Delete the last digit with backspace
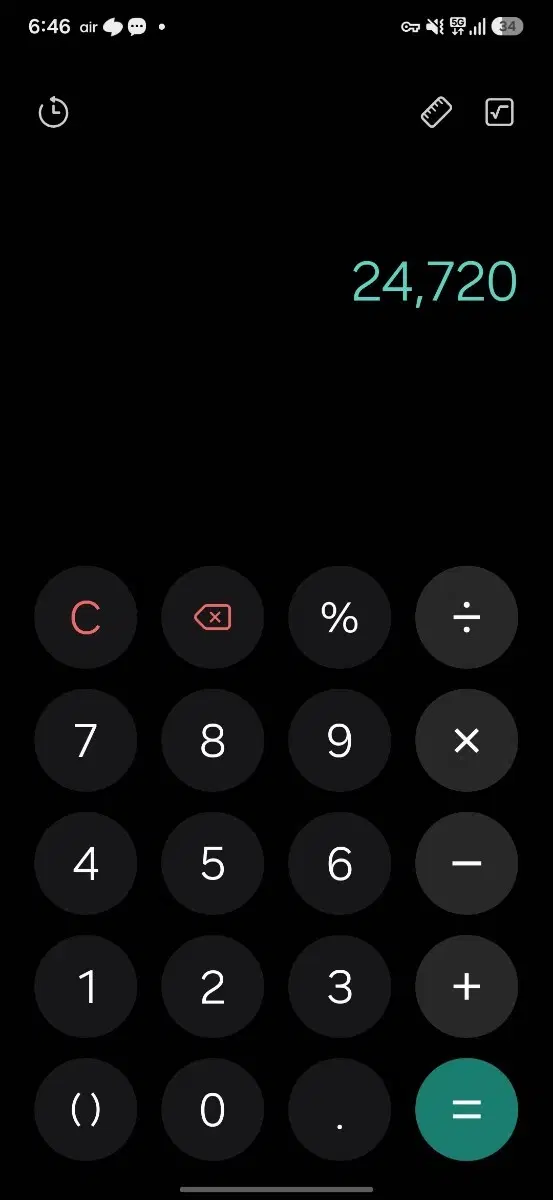This screenshot has height=1200, width=553. (213, 619)
